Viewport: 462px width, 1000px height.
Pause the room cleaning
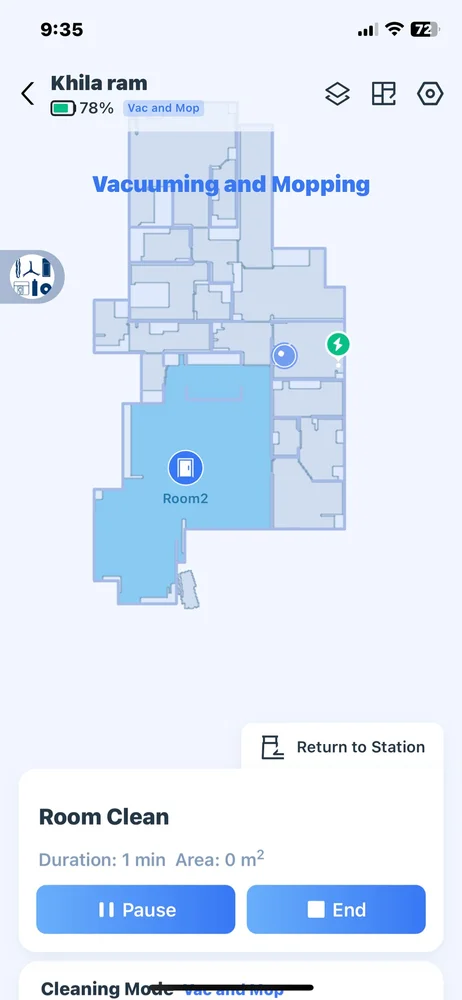coord(135,909)
